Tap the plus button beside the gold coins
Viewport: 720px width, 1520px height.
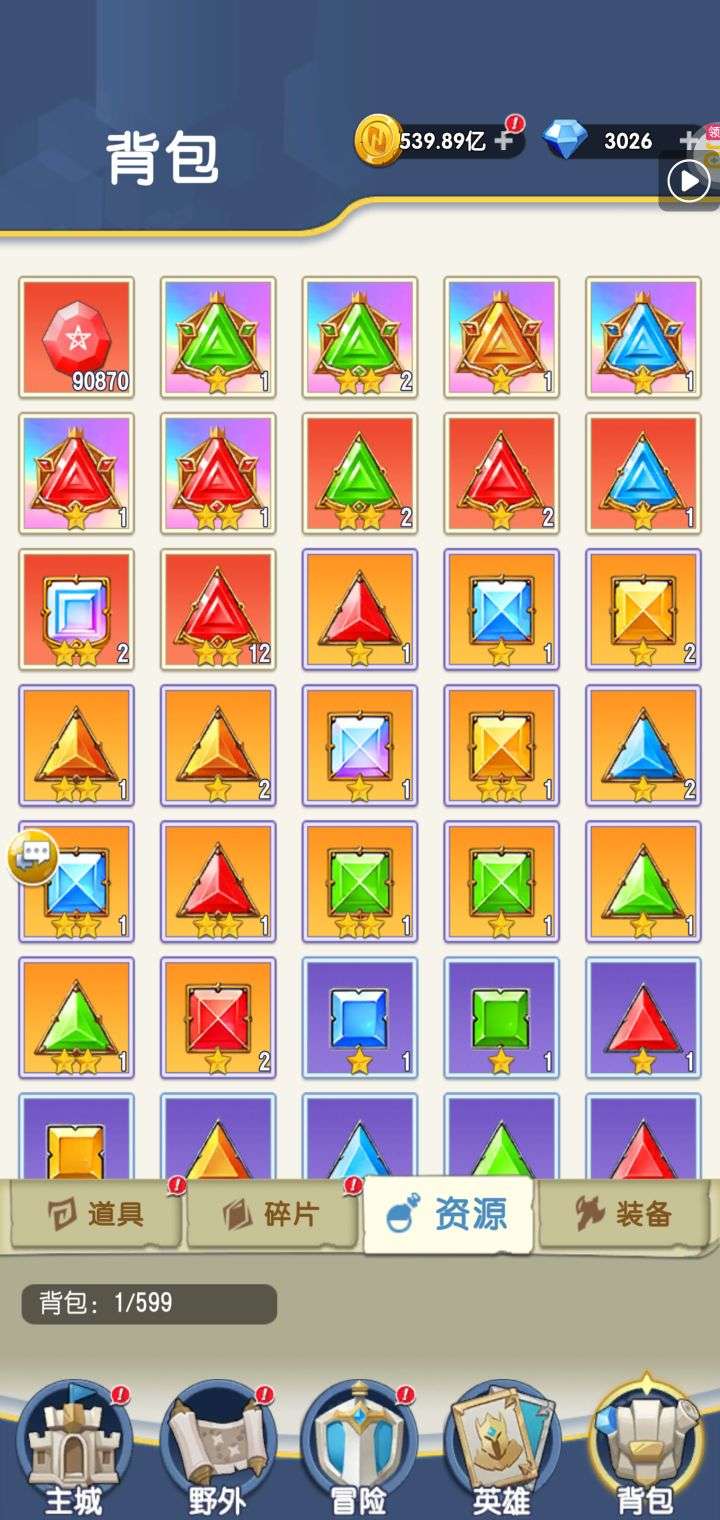click(x=504, y=141)
